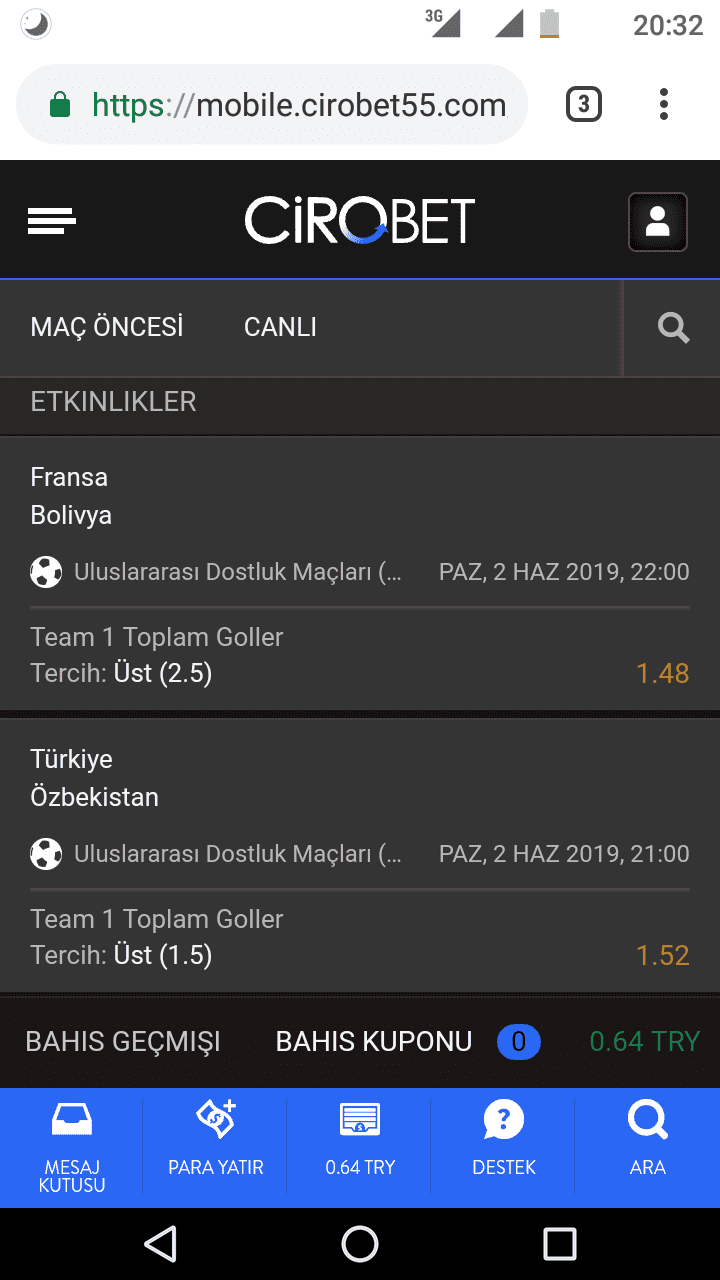Select the 1.52 odds for Türkiye
This screenshot has width=720, height=1280.
(x=663, y=955)
